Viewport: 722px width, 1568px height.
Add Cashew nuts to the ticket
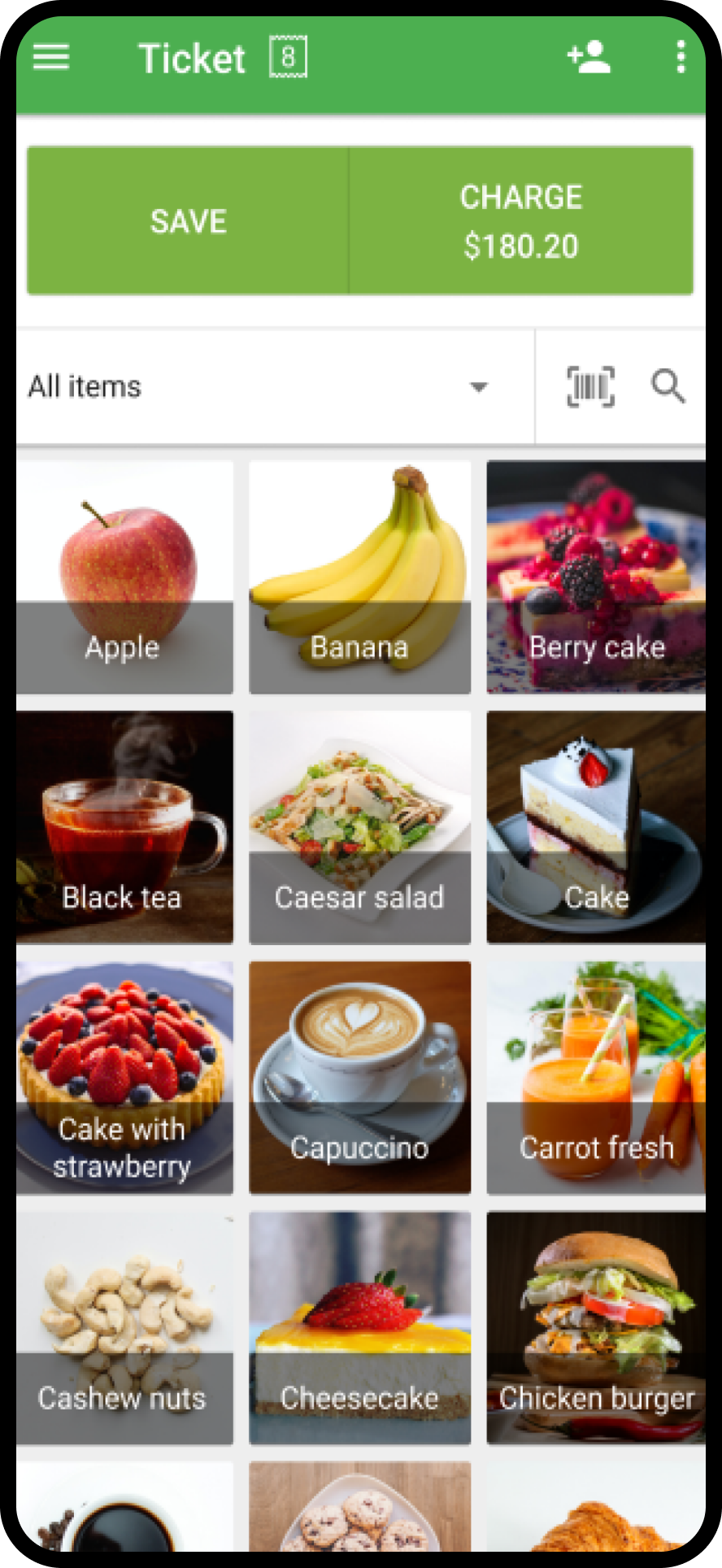coord(124,1328)
